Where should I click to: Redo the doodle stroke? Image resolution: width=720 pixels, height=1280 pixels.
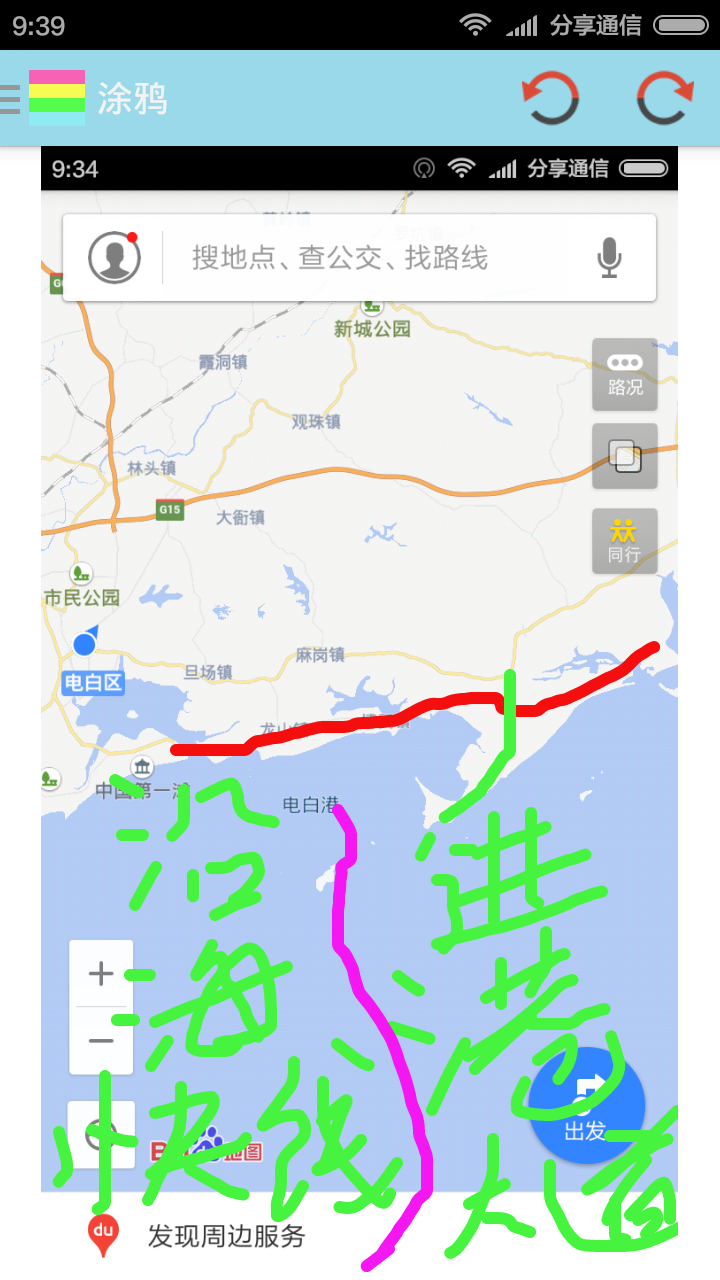tap(666, 98)
